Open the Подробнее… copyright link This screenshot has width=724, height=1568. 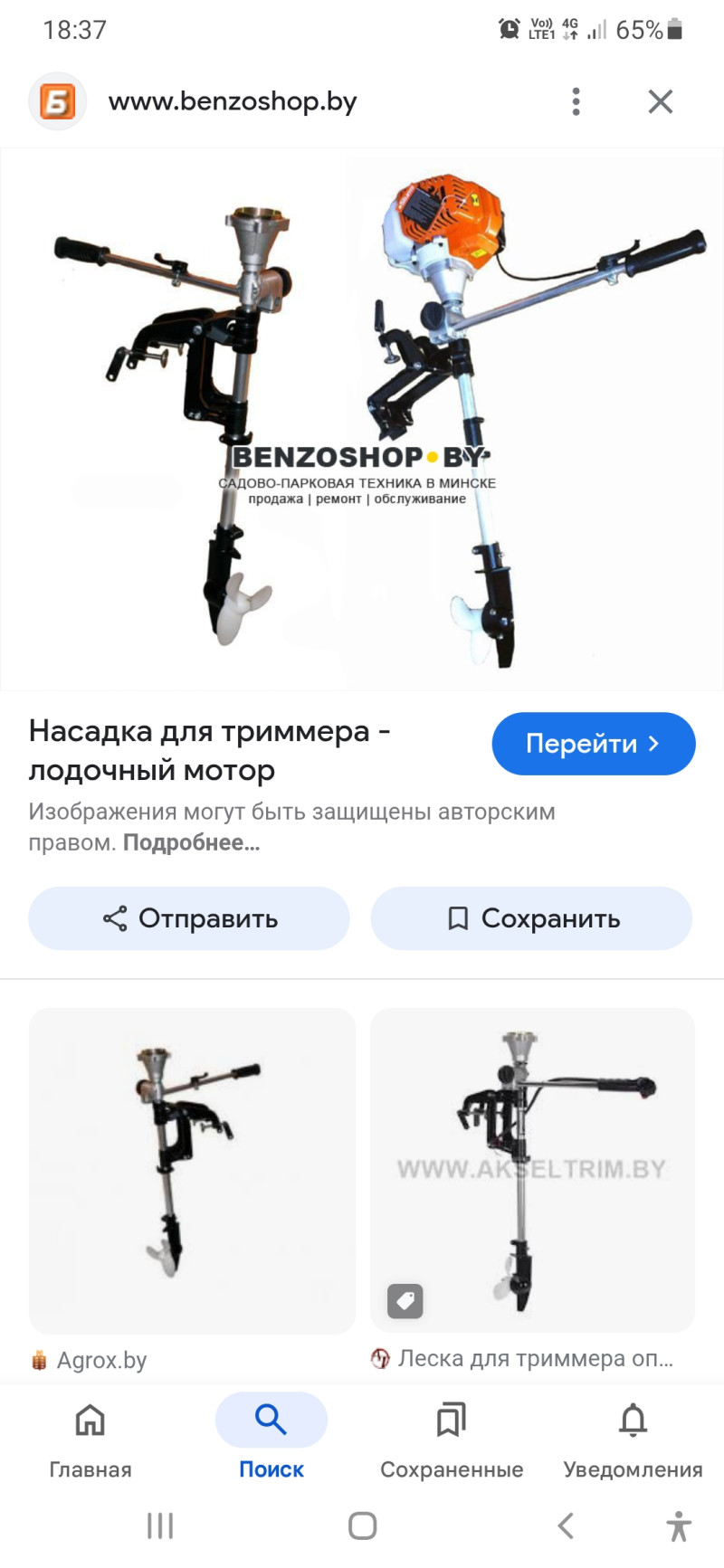coord(191,842)
